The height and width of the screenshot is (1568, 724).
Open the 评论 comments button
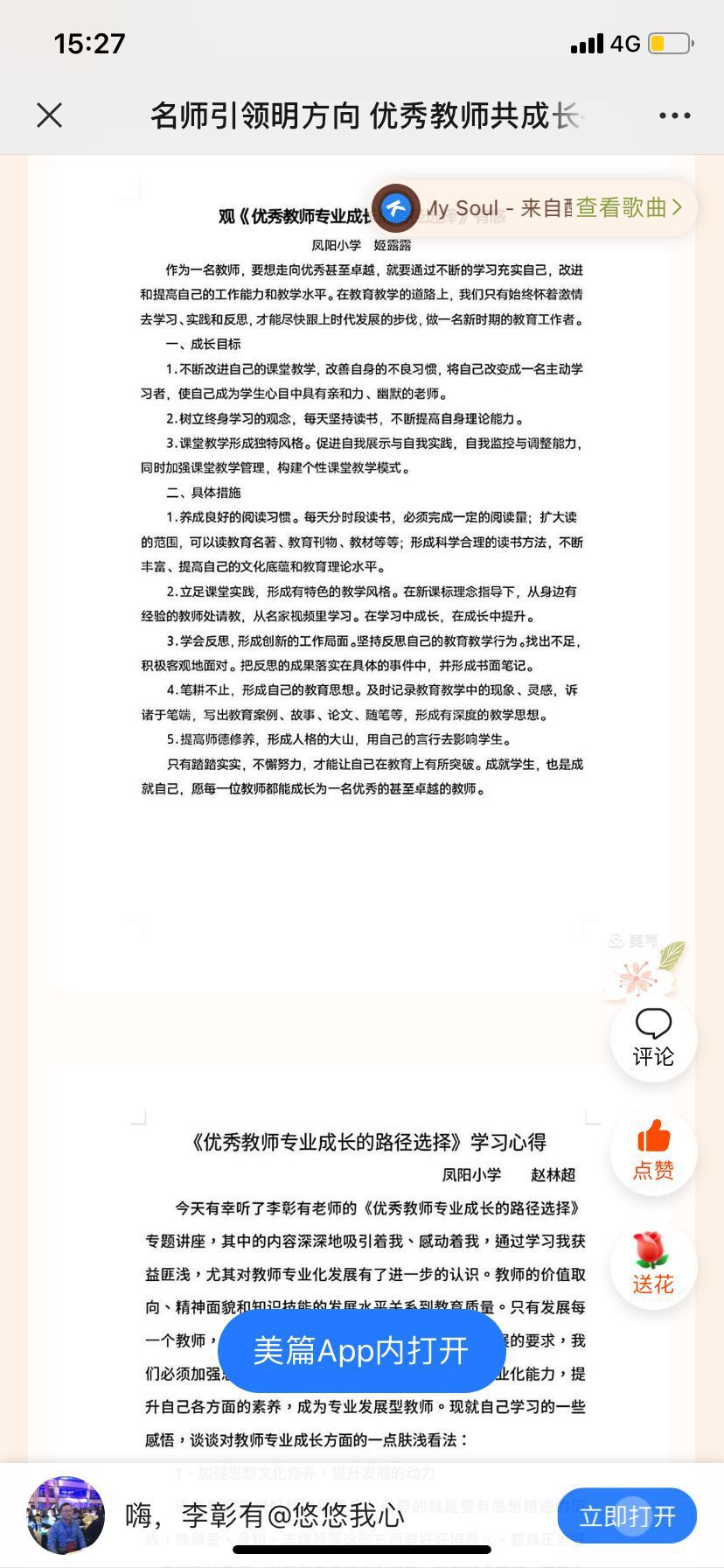coord(653,1038)
